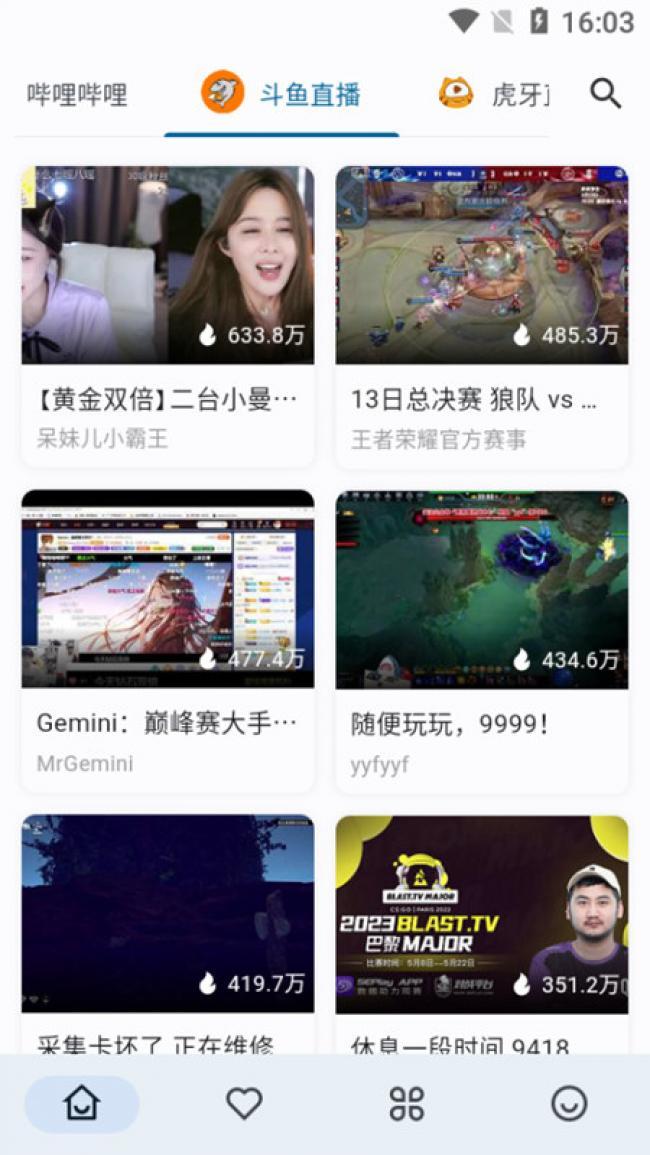Open the favorites heart tab

[244, 1103]
